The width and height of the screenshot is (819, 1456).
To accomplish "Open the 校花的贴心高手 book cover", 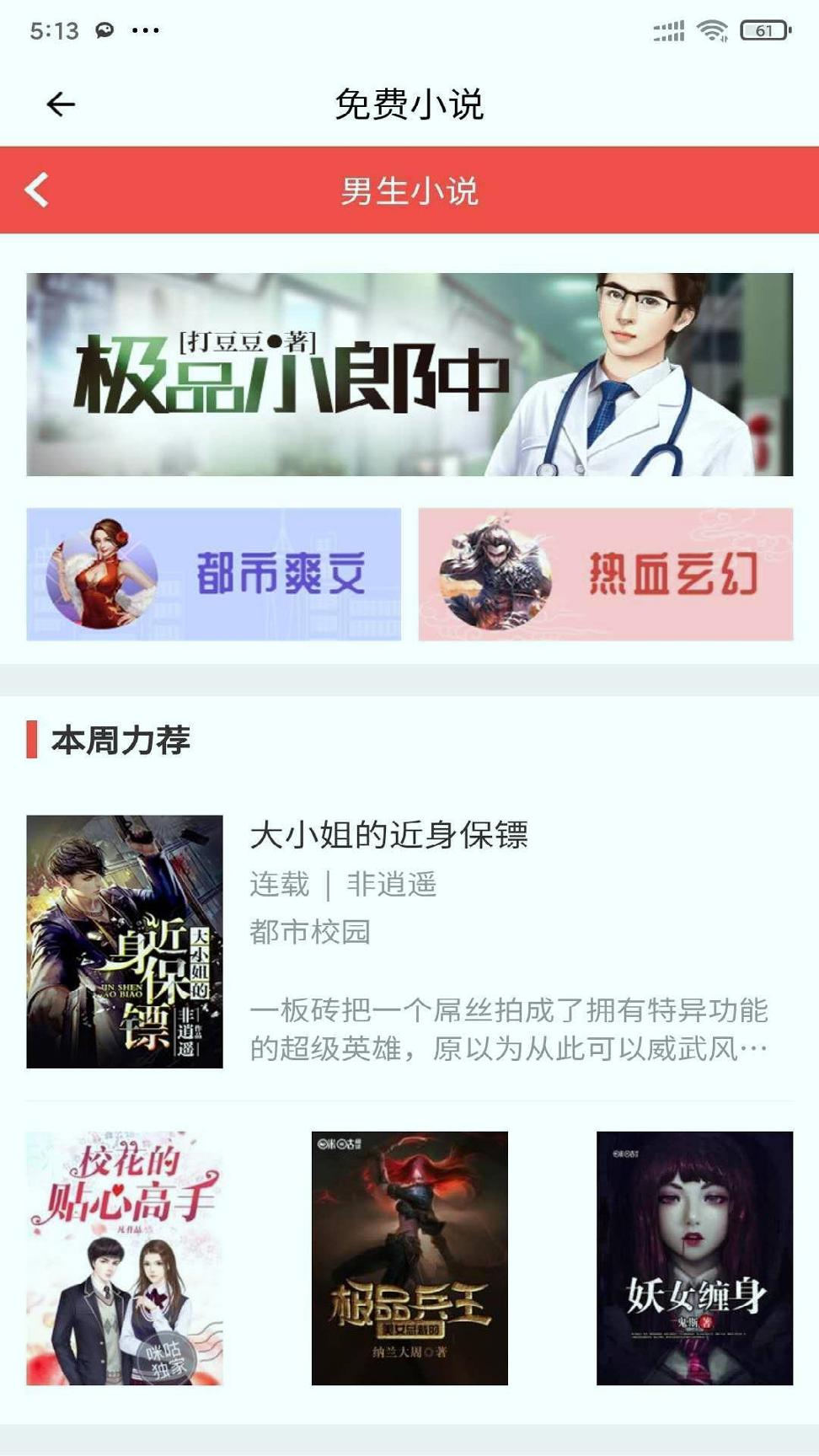I will 126,1260.
